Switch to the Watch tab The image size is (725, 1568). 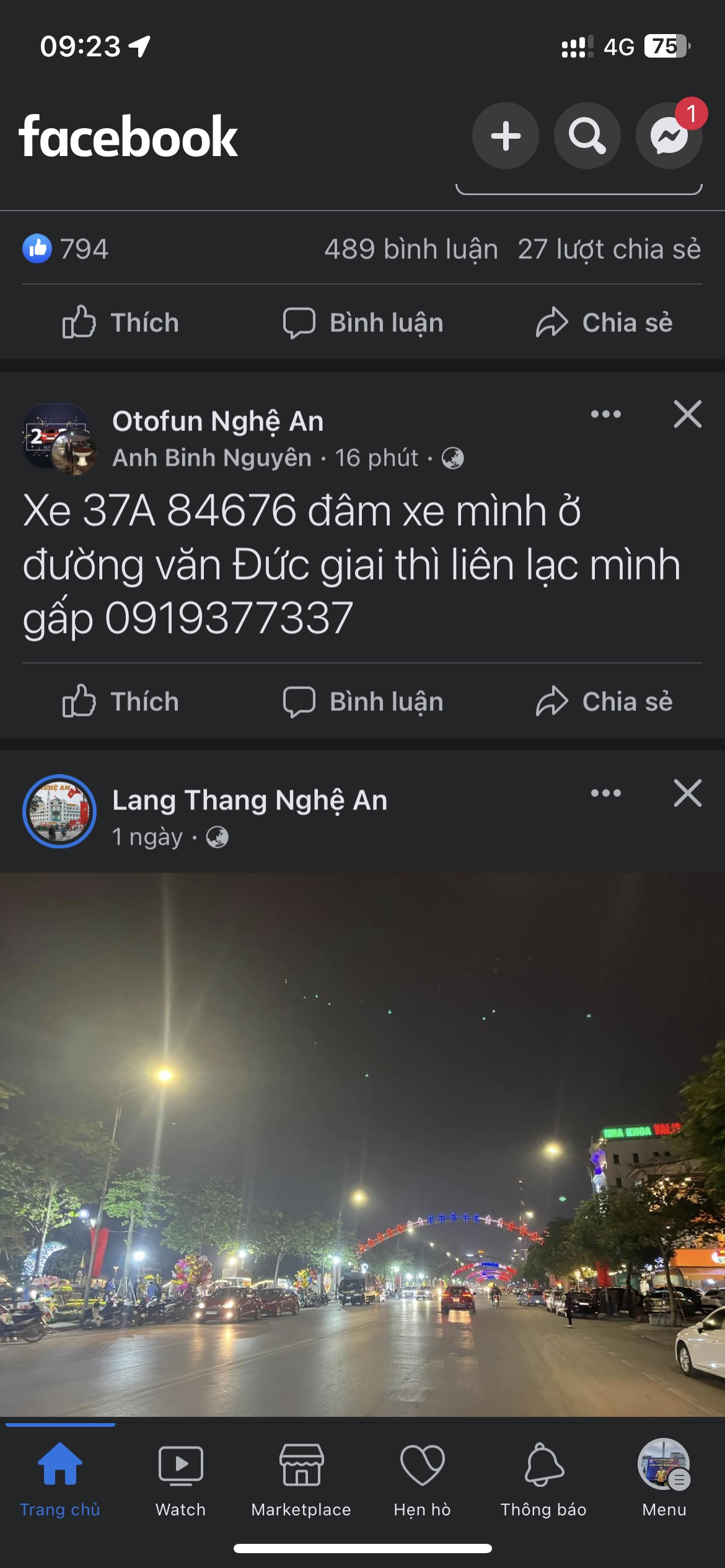[180, 1481]
